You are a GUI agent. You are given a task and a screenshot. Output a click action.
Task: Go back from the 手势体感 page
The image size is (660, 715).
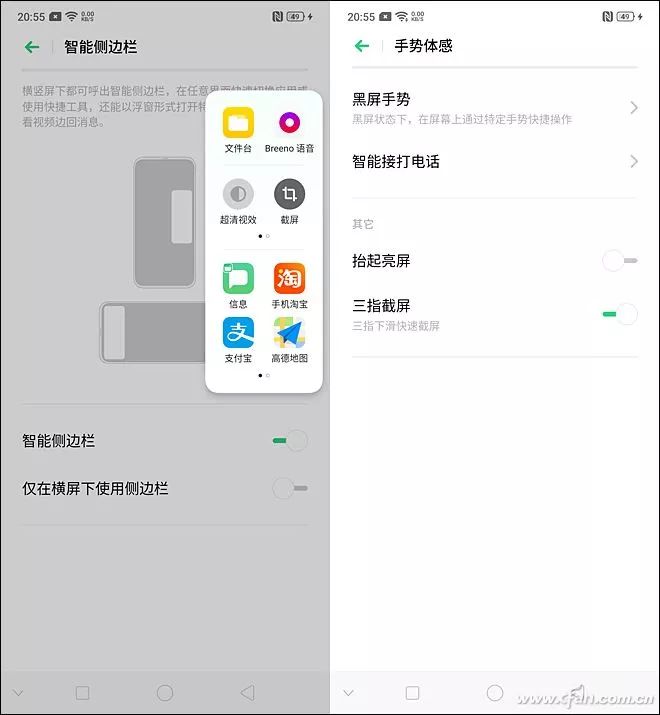[x=362, y=46]
